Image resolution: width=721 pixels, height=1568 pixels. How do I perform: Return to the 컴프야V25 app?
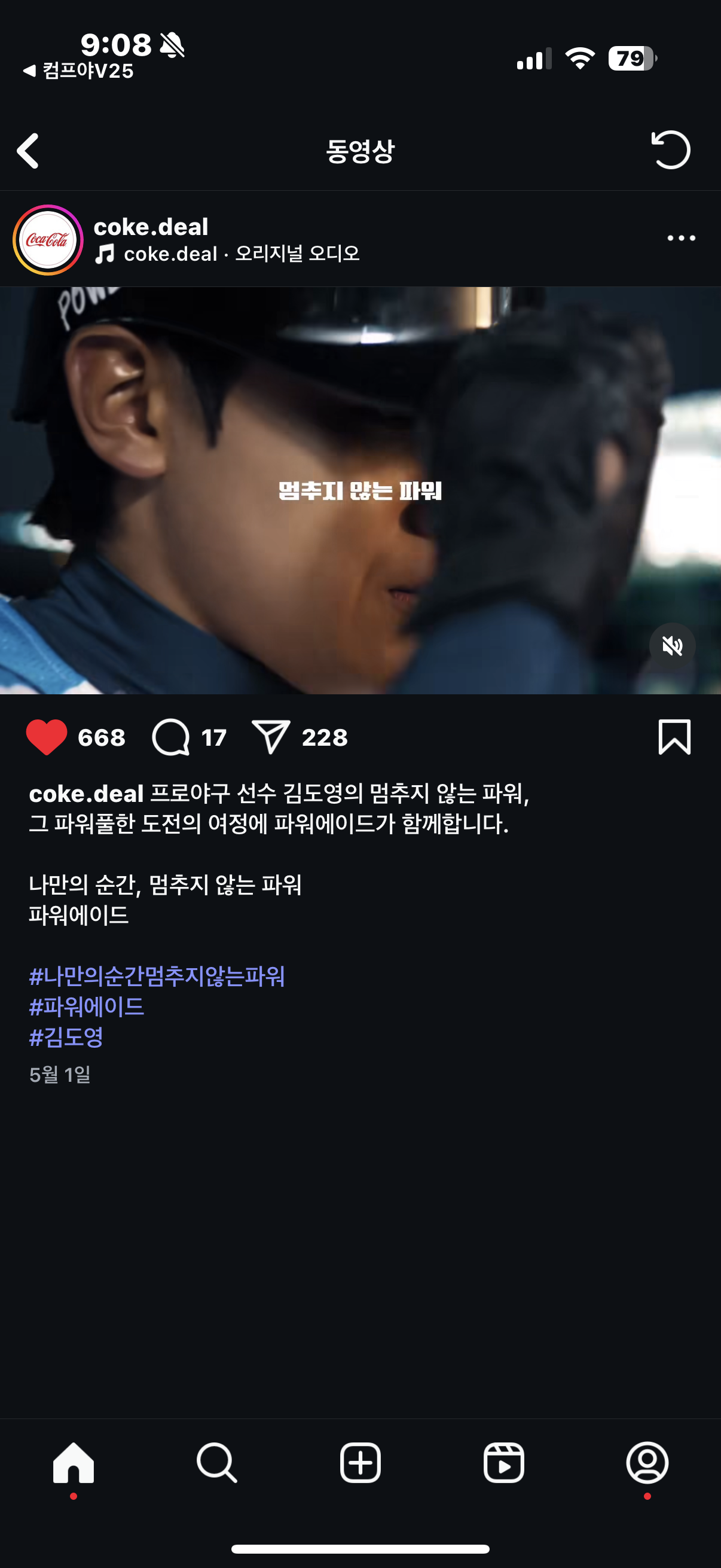(x=78, y=71)
